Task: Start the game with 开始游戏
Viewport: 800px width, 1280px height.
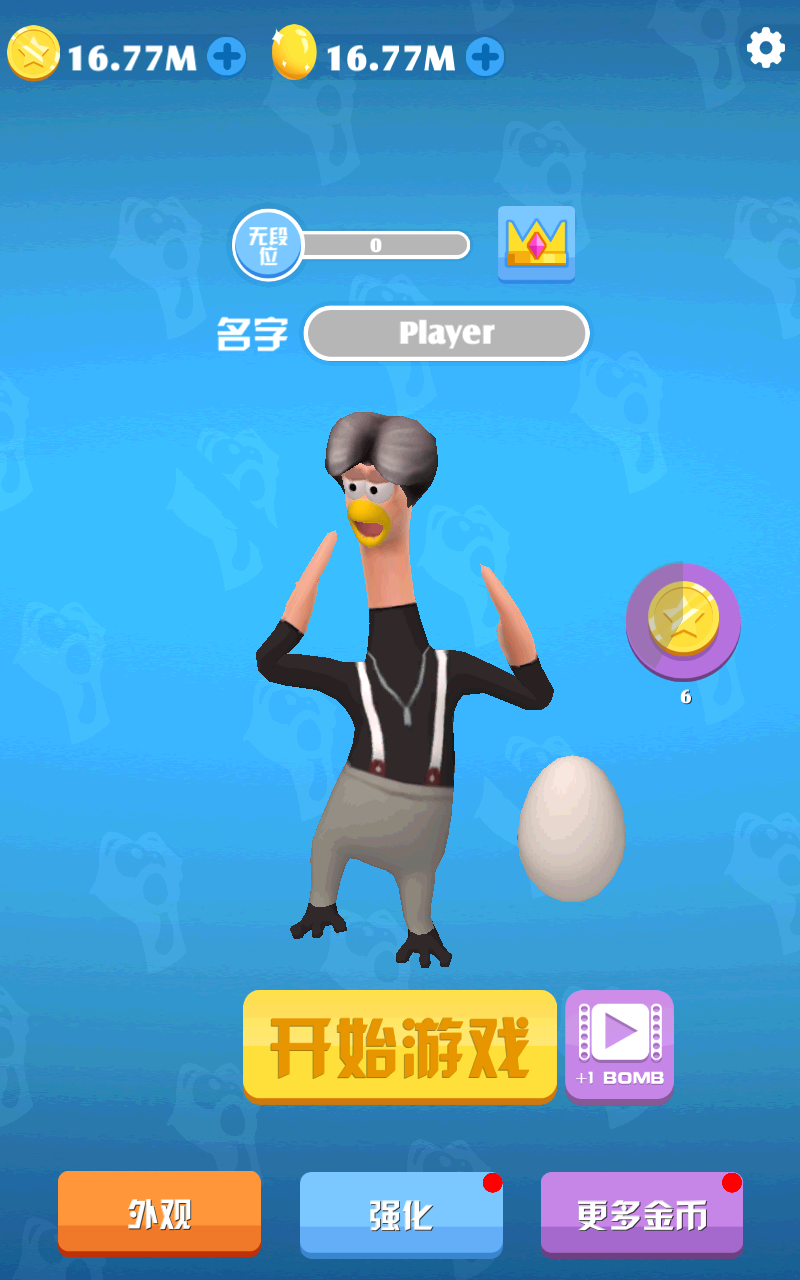Action: [399, 1047]
